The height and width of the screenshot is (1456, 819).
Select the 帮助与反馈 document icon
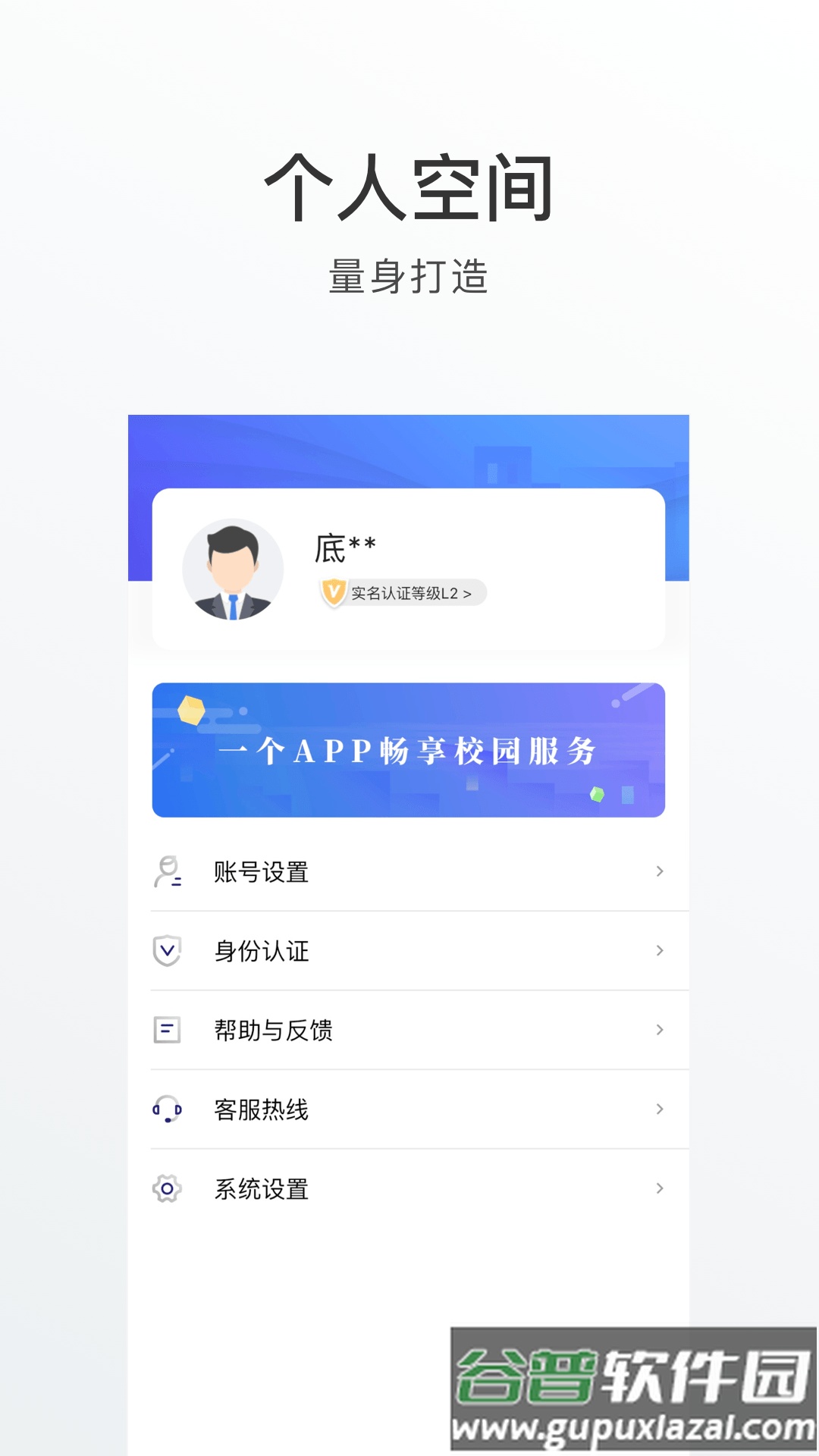coord(168,1030)
